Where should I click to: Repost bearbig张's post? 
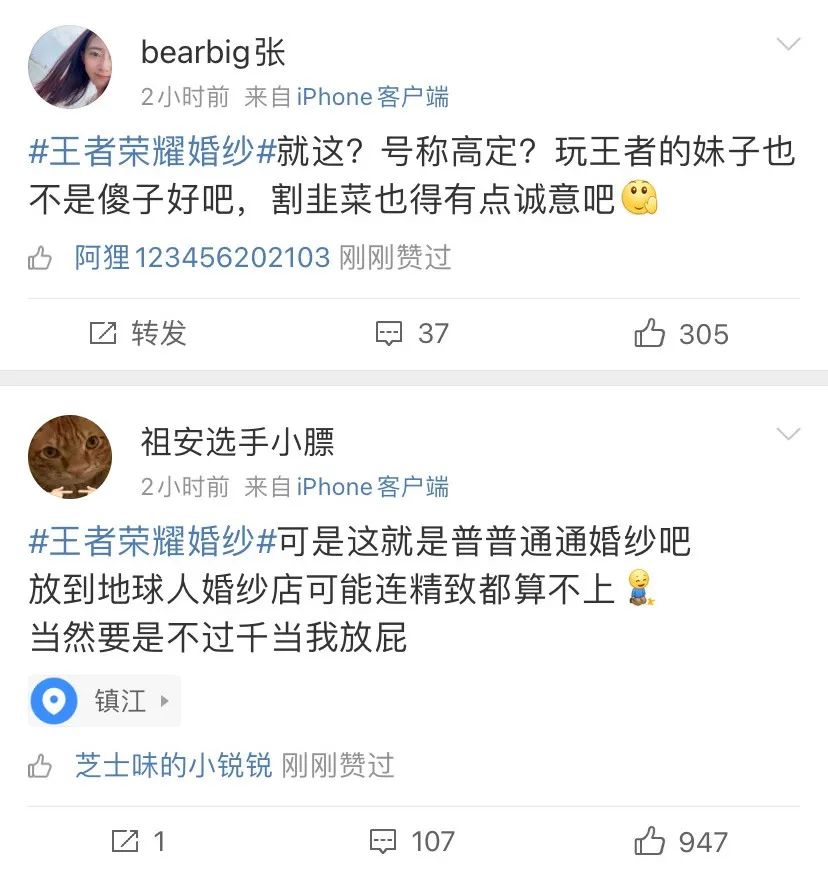point(138,334)
